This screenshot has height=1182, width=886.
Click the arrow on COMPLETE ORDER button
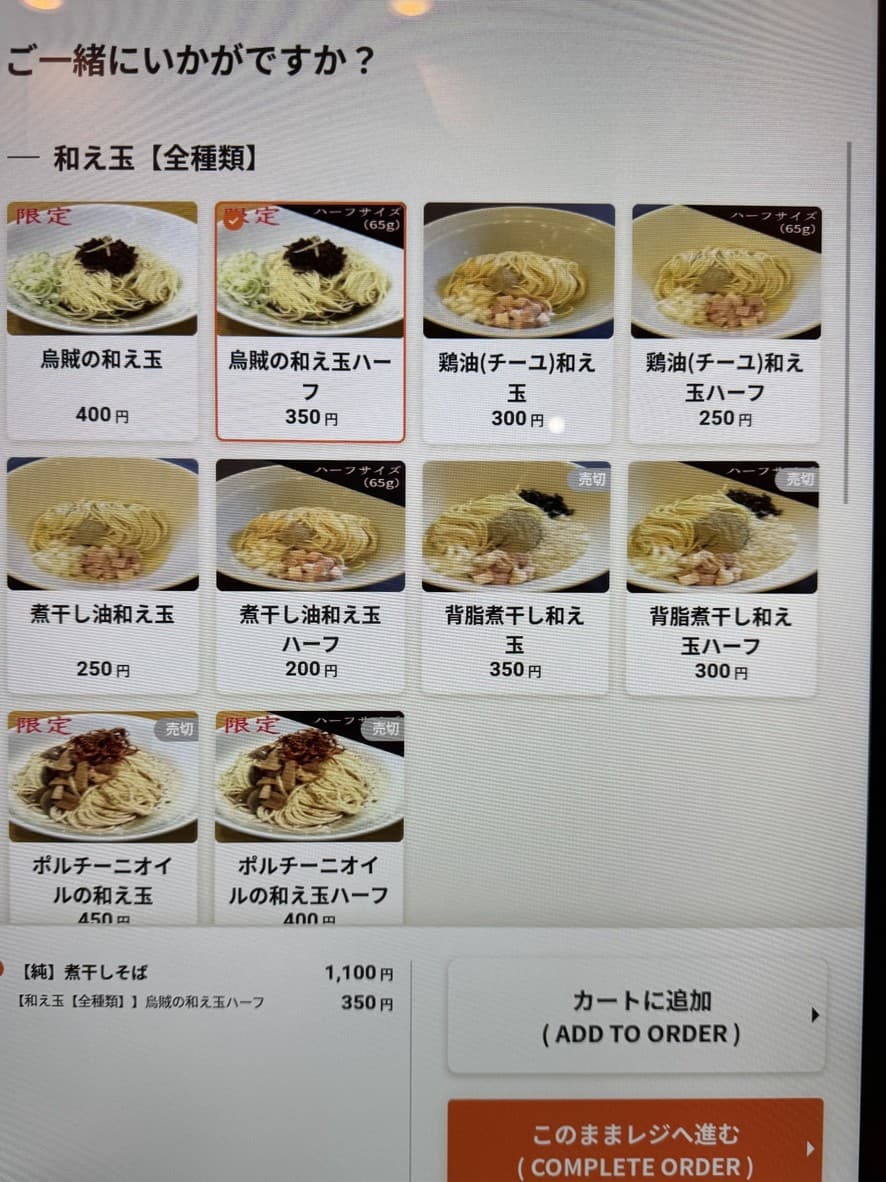(810, 1148)
